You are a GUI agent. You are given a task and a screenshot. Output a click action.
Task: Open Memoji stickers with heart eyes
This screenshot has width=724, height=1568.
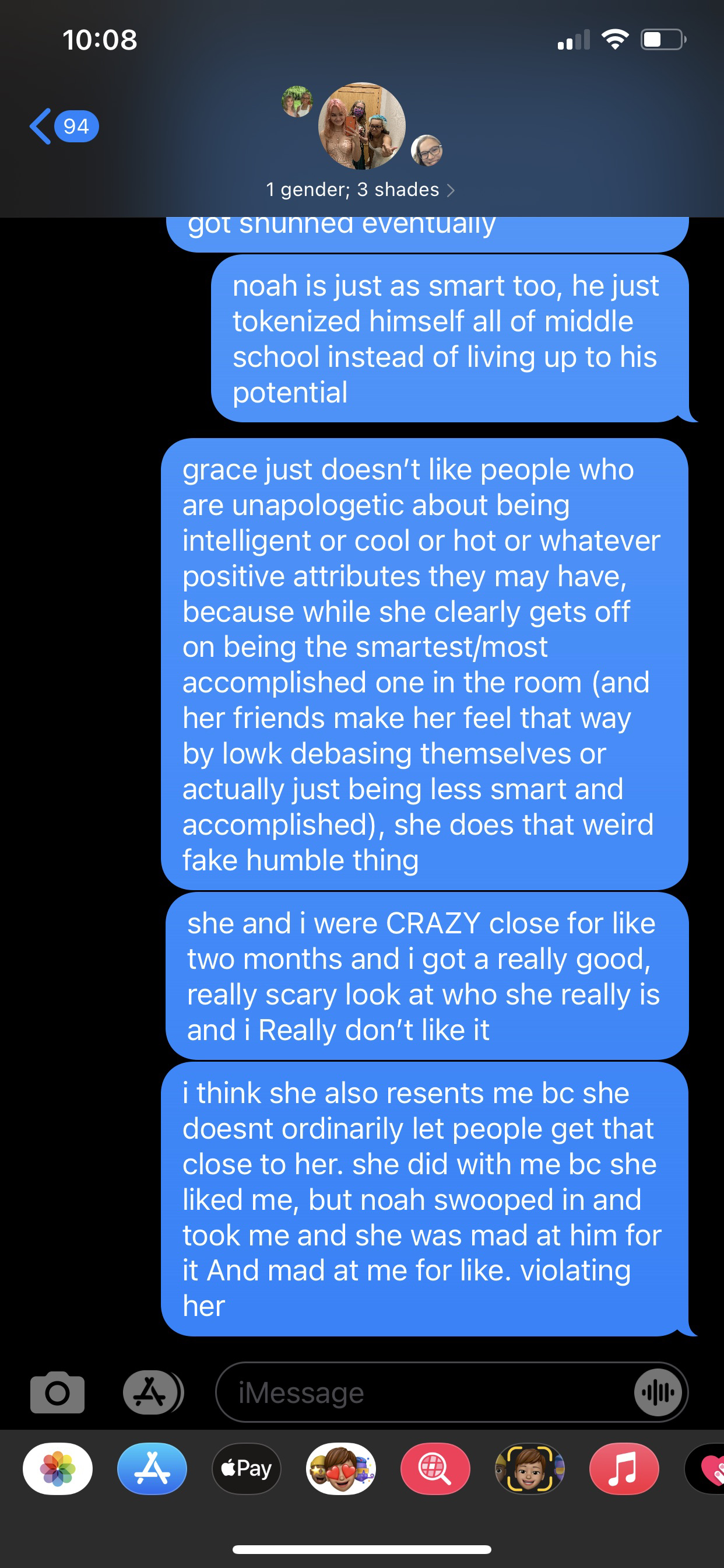coord(340,1469)
